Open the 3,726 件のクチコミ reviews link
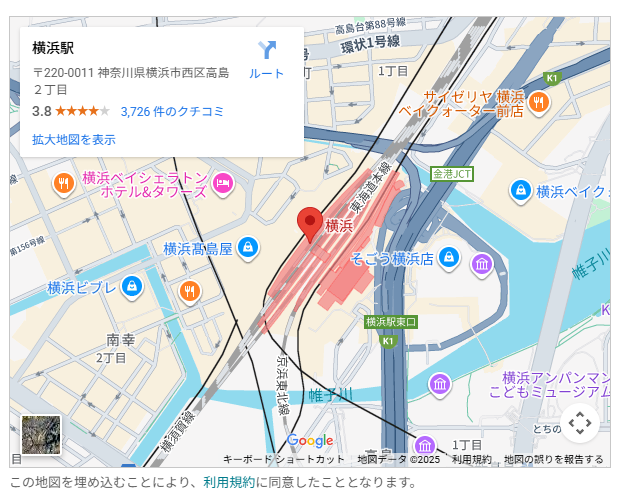Image resolution: width=619 pixels, height=493 pixels. pyautogui.click(x=172, y=111)
